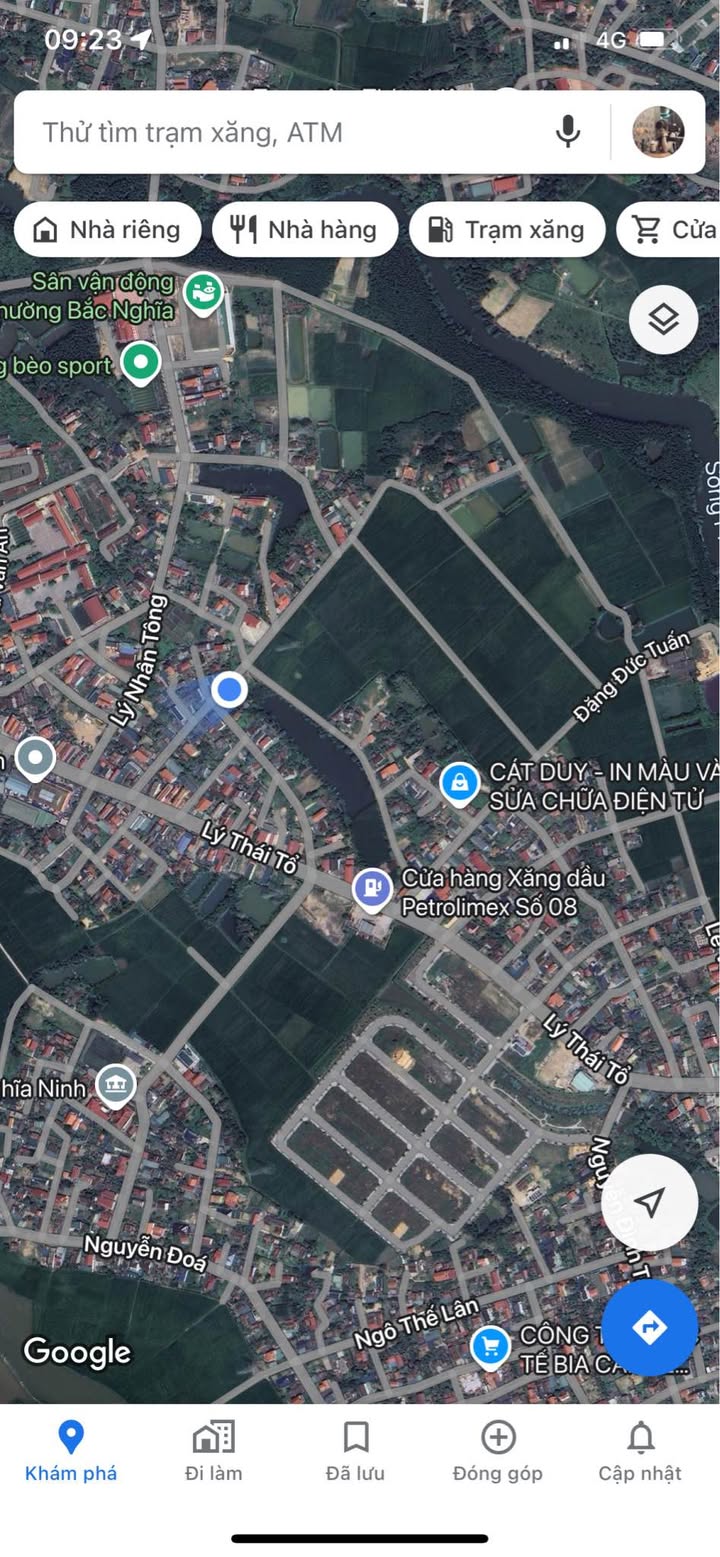Open the Đã lưu tab
Viewport: 720px width, 1557px height.
point(355,1451)
